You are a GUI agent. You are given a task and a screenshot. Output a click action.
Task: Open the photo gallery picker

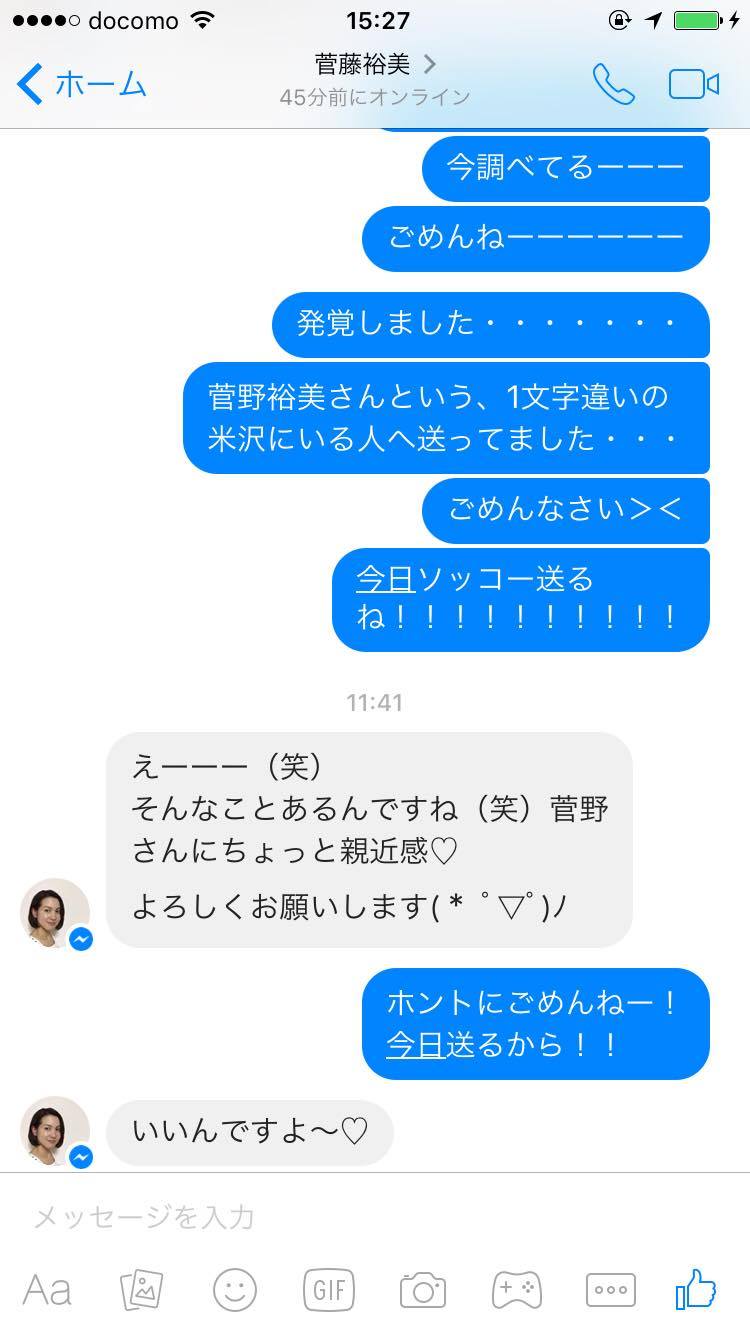[x=141, y=1290]
